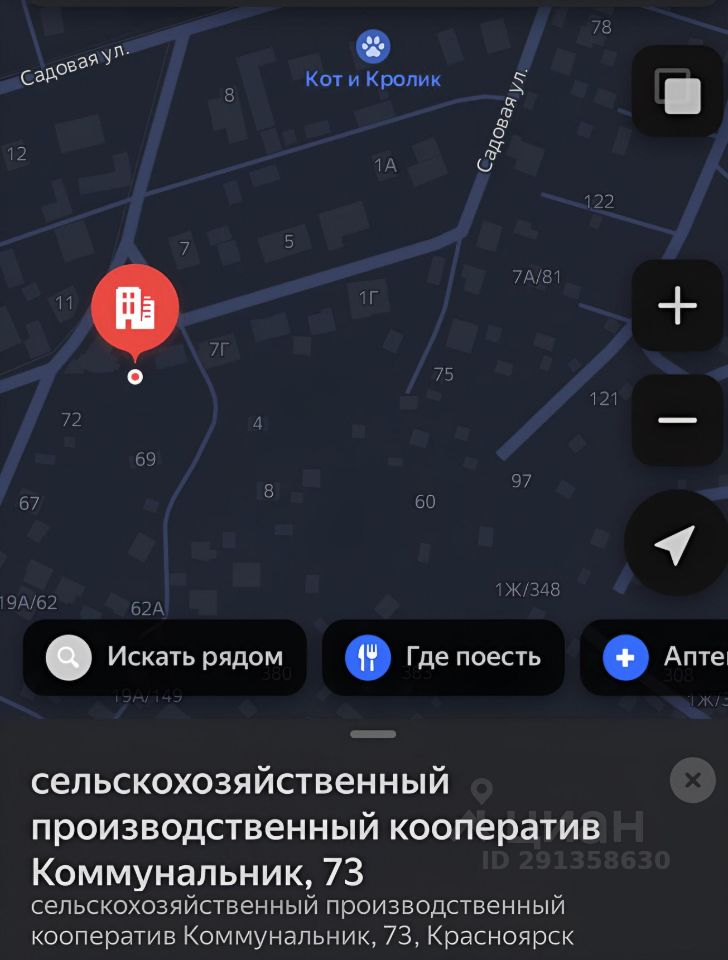The width and height of the screenshot is (728, 960).
Task: Open the Кот и Кролик place marker
Action: click(x=373, y=46)
